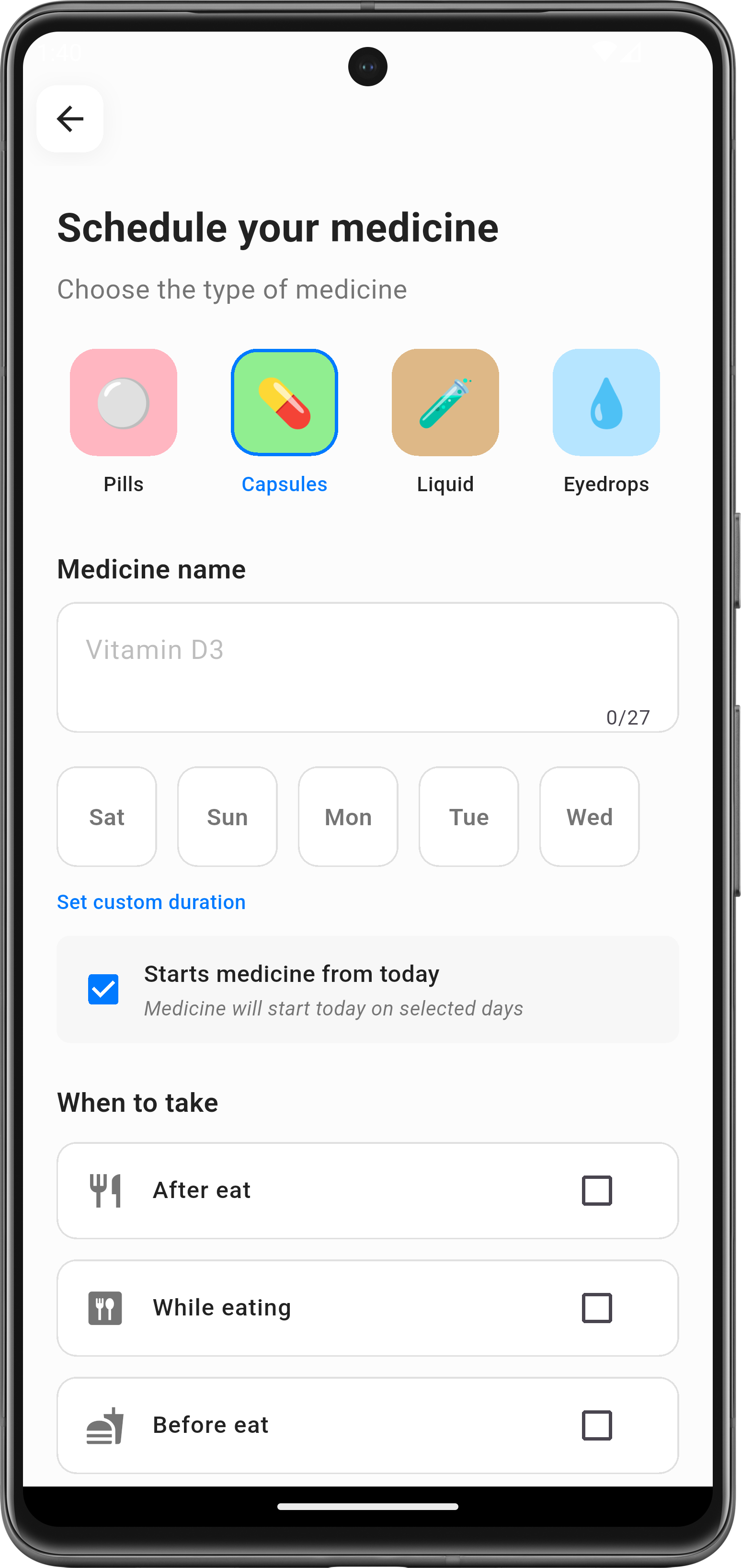Select the Pills medicine type
The image size is (741, 1568).
click(124, 403)
